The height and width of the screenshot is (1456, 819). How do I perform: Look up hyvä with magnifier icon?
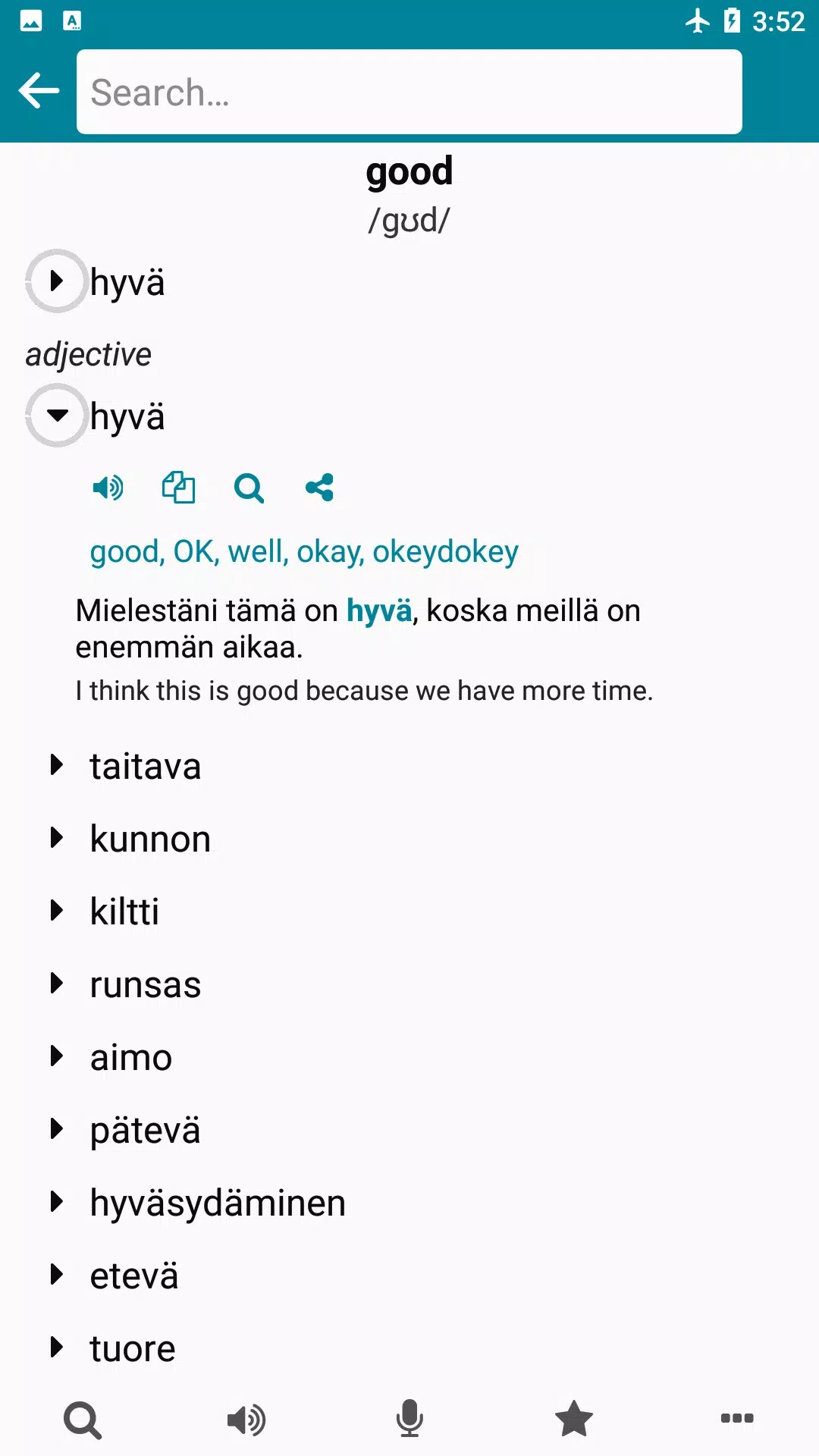click(249, 488)
